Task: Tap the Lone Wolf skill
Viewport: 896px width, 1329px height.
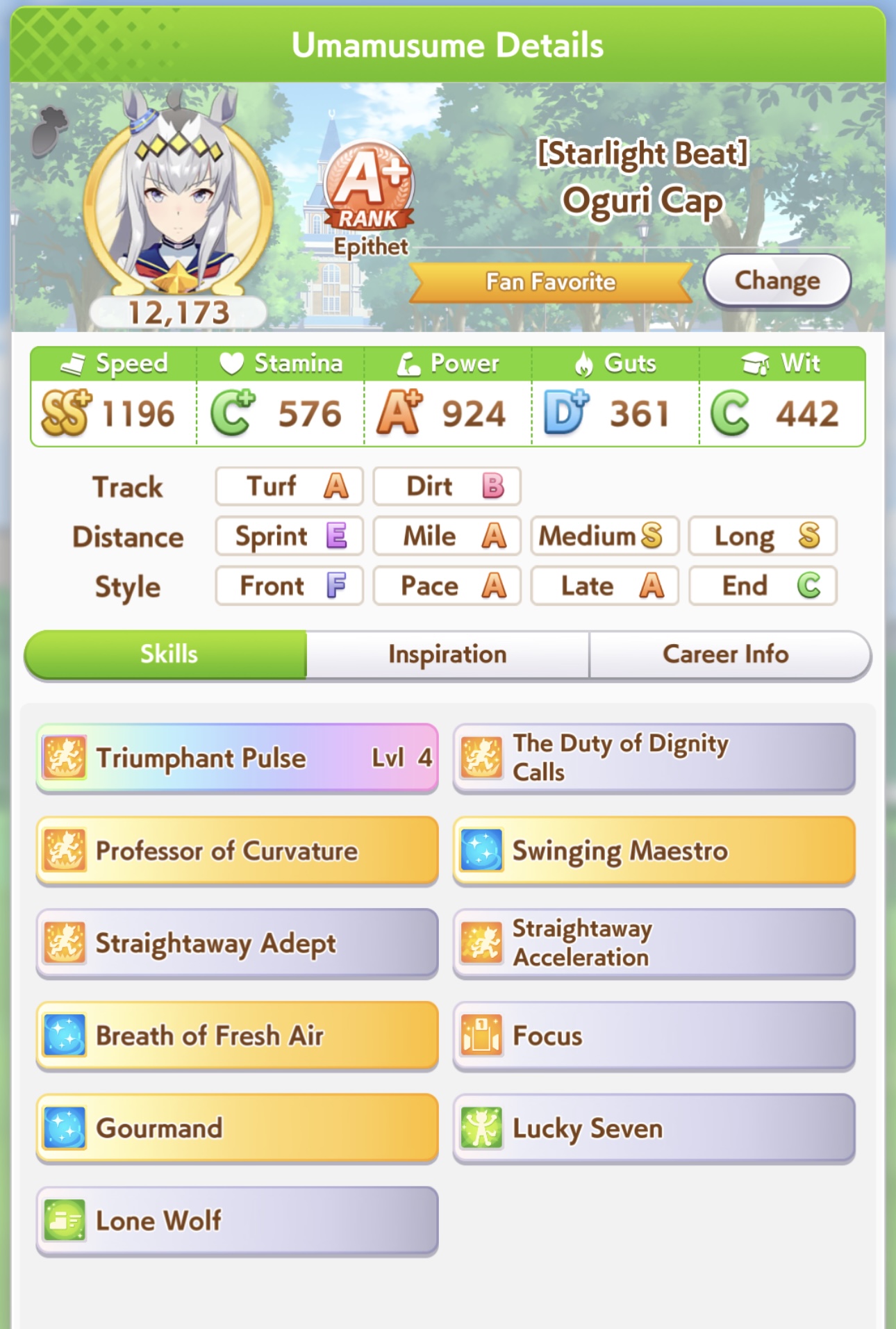Action: tap(237, 1220)
